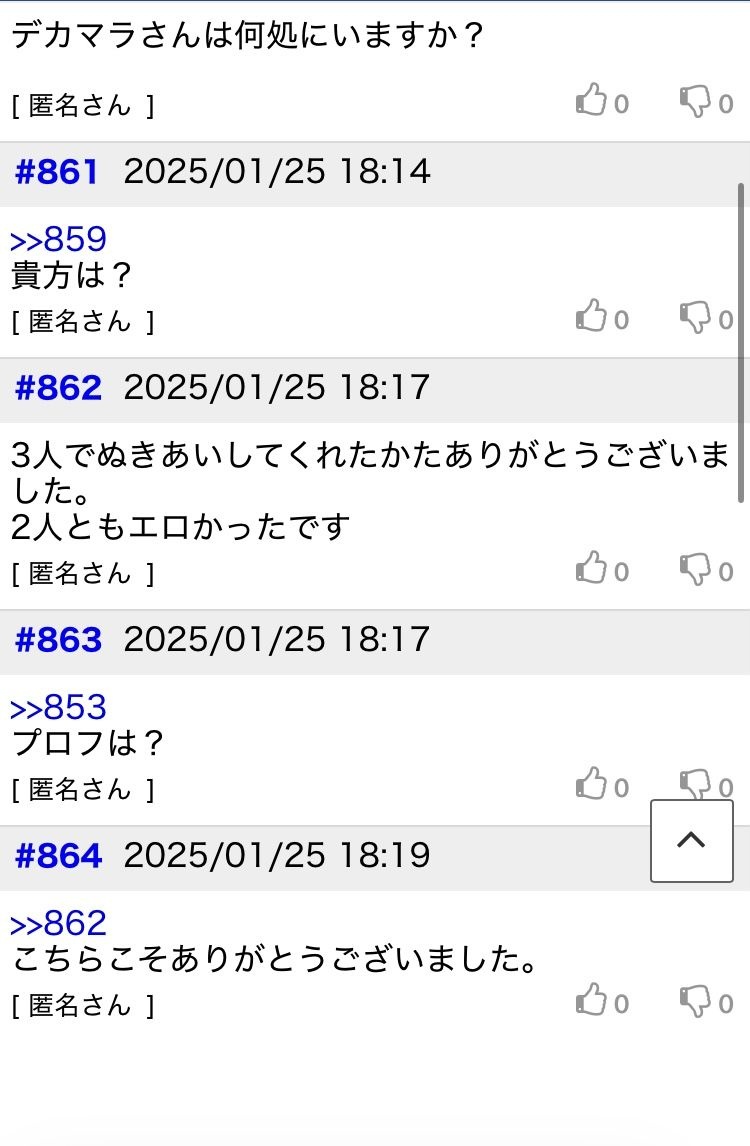Follow the >>859 reply reference
This screenshot has height=1146, width=750.
click(x=58, y=239)
